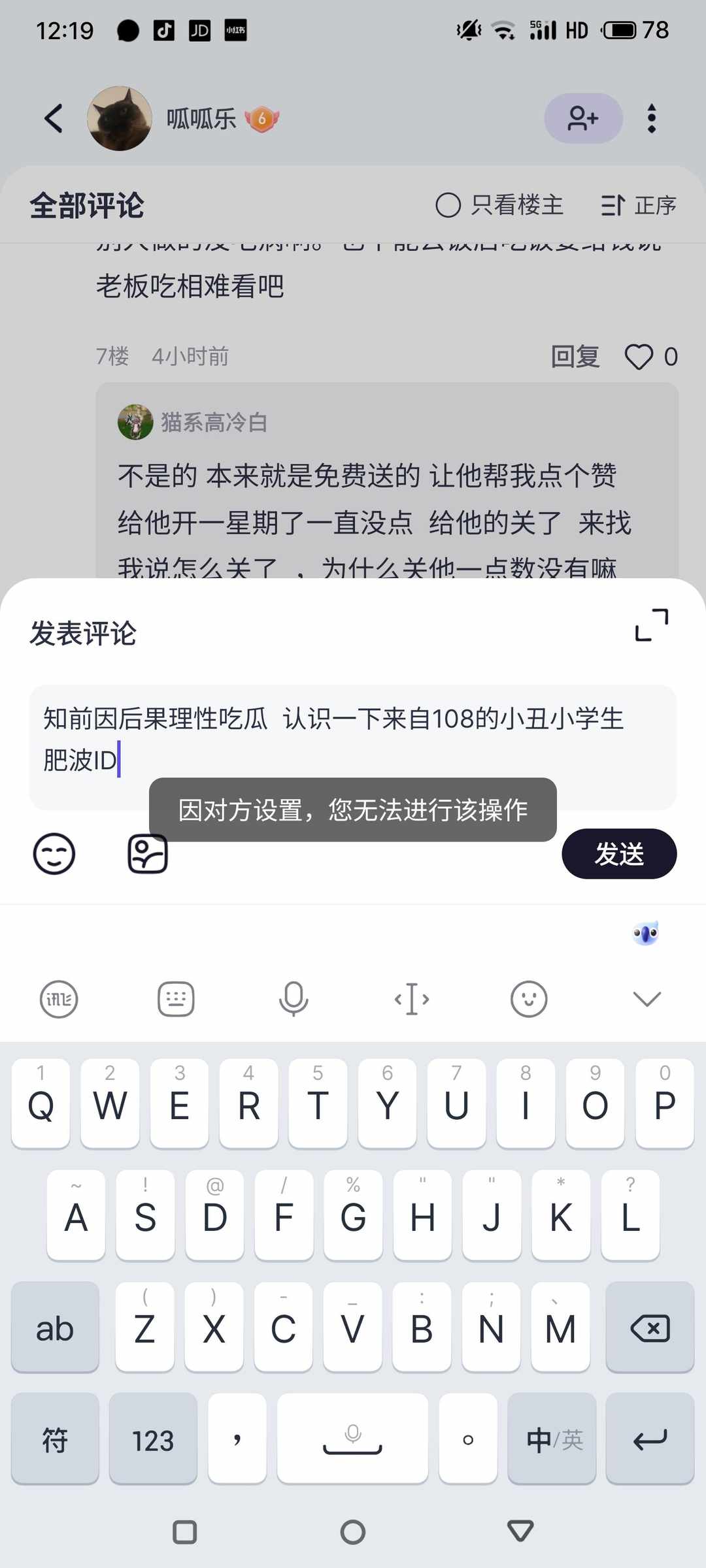Toggle comment sorting via 正序
Viewport: 706px width, 1568px height.
pyautogui.click(x=637, y=204)
